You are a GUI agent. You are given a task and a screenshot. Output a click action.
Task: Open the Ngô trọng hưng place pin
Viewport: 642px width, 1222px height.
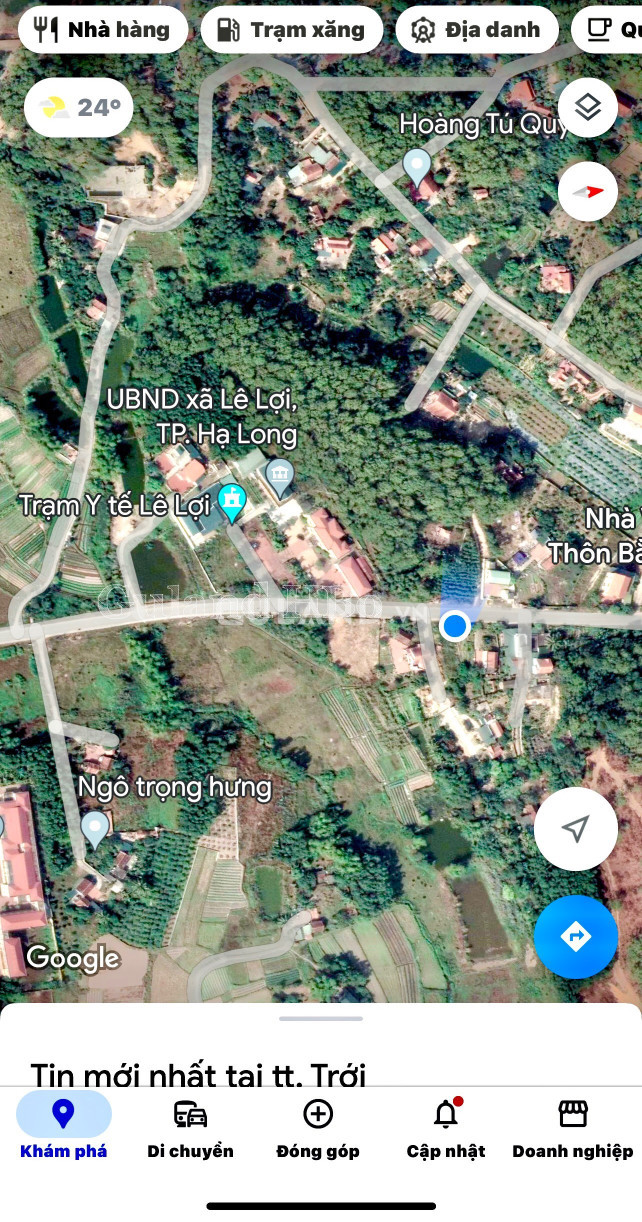95,829
